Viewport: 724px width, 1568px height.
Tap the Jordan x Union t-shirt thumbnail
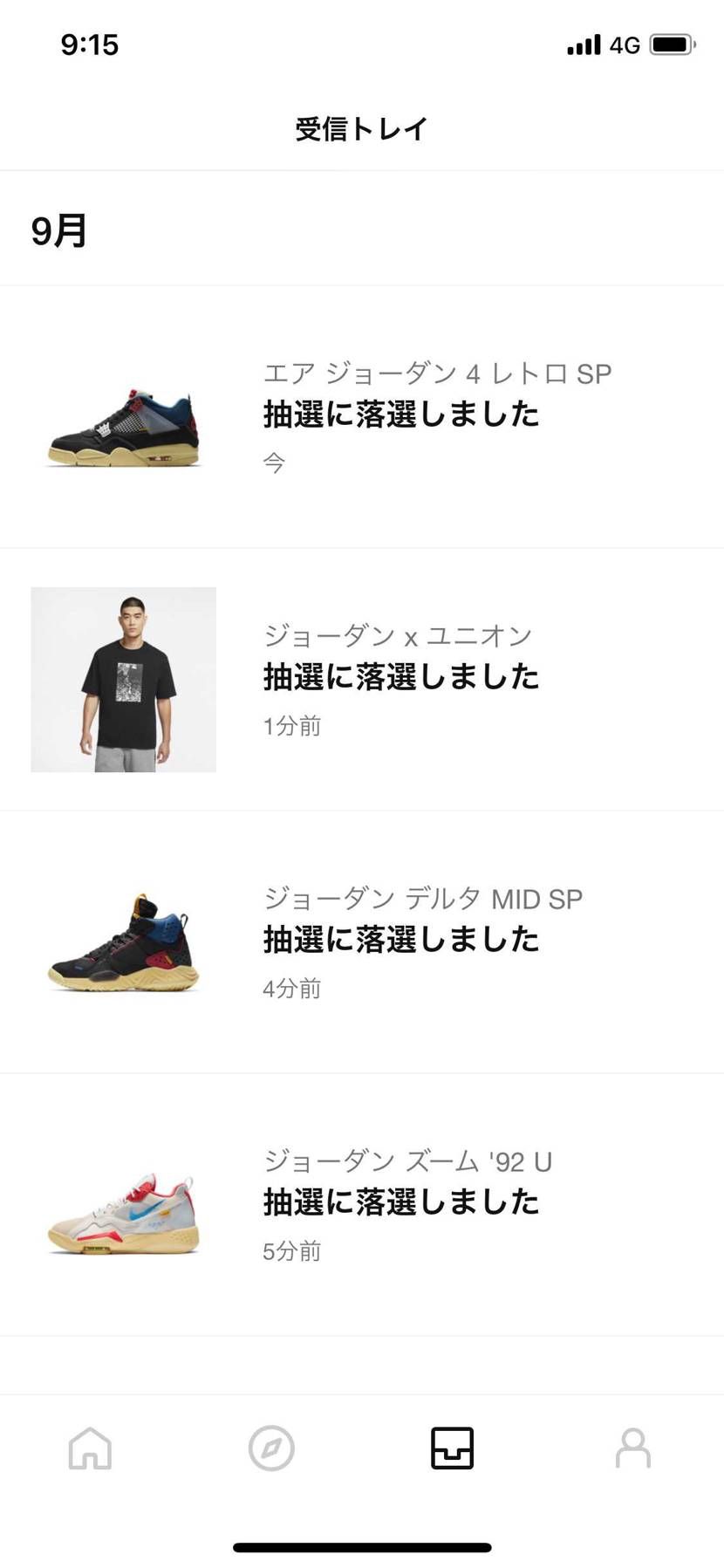pyautogui.click(x=122, y=679)
